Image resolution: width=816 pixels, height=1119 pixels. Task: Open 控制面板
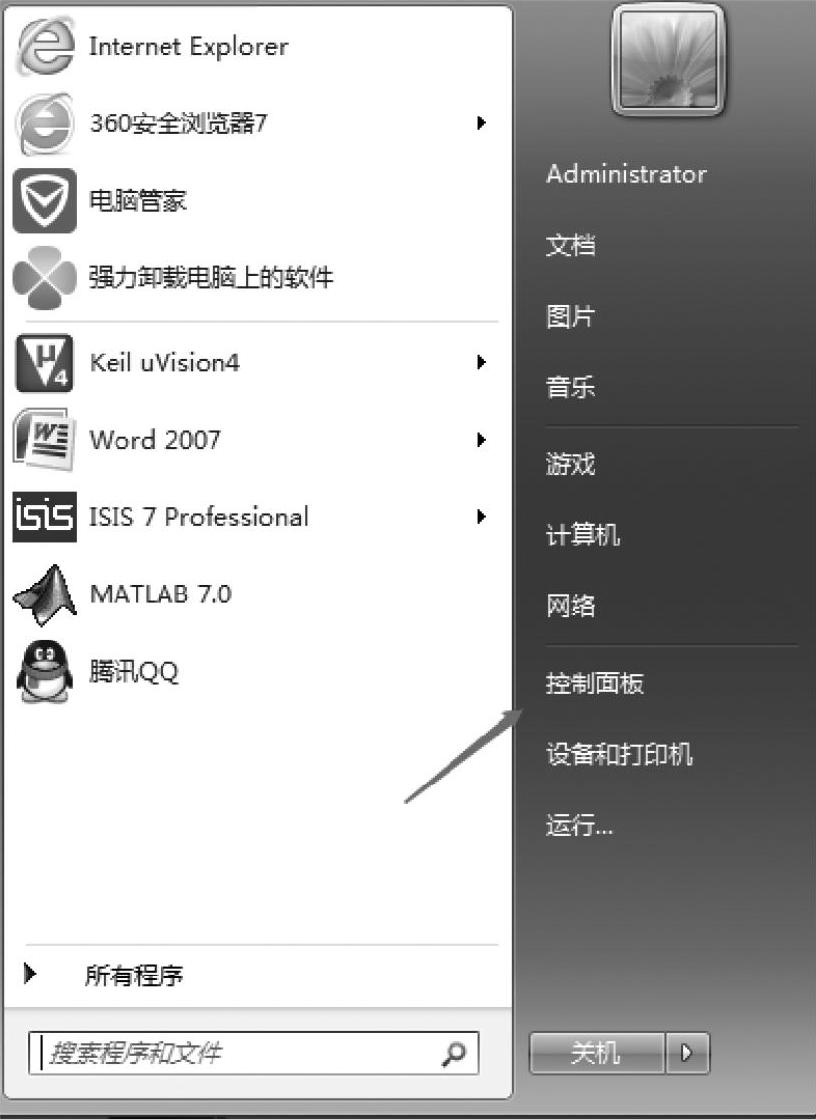(x=595, y=684)
